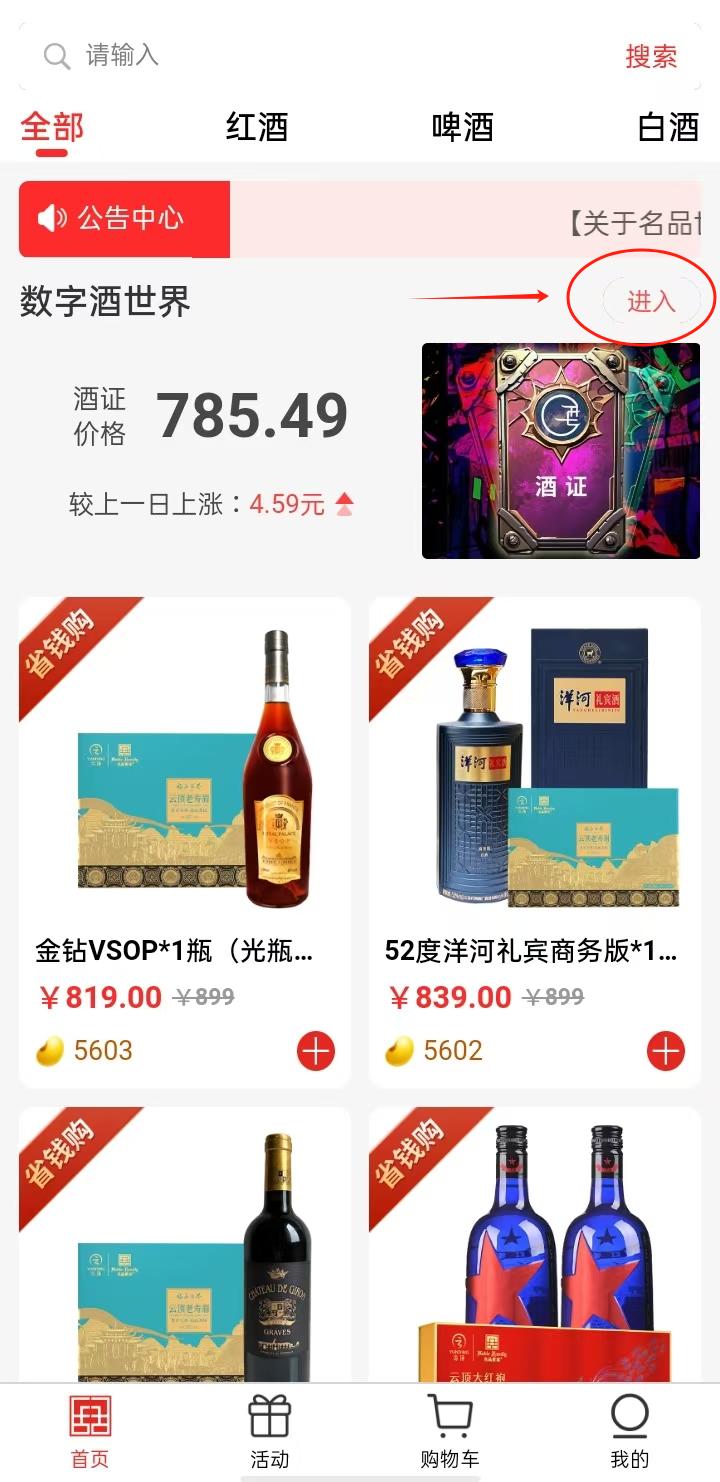Select the 白酒 category tab
The height and width of the screenshot is (1482, 720).
coord(669,127)
